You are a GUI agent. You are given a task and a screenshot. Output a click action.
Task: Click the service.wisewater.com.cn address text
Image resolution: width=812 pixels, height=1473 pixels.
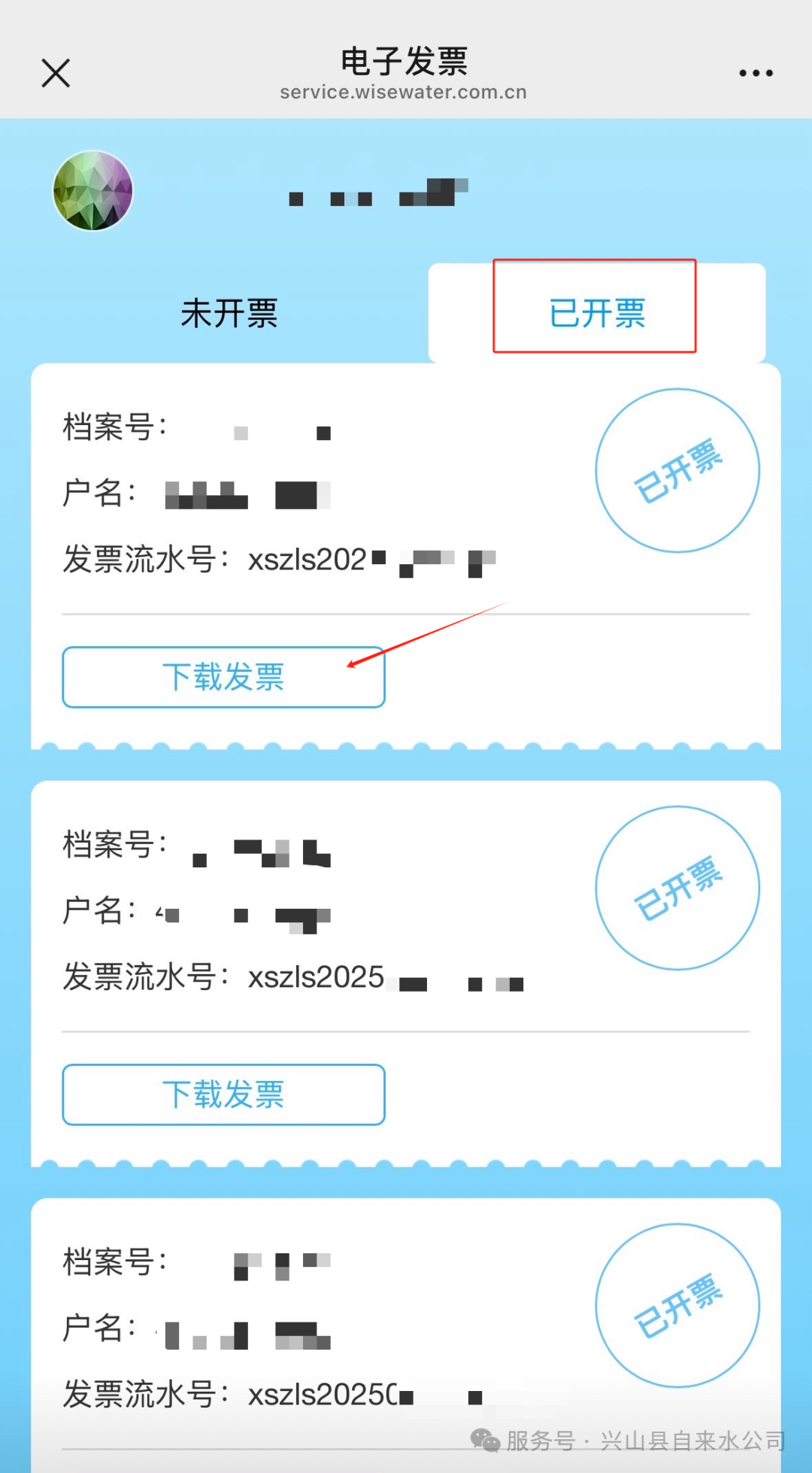click(x=403, y=93)
